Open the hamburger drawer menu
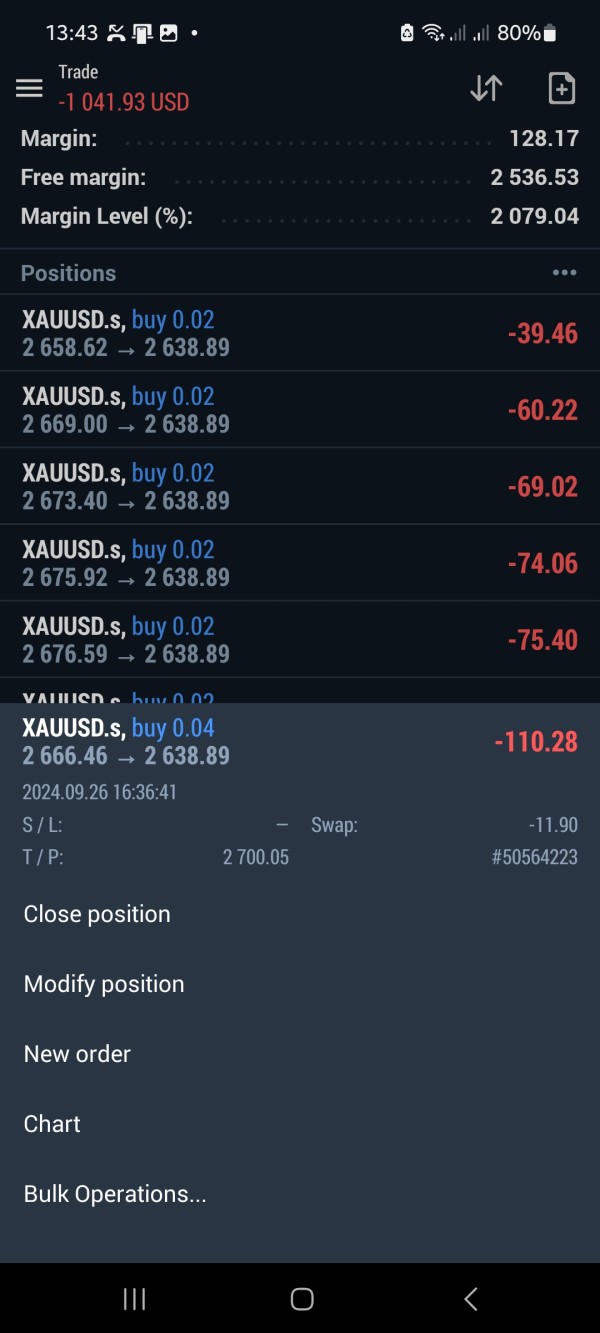 tap(29, 88)
